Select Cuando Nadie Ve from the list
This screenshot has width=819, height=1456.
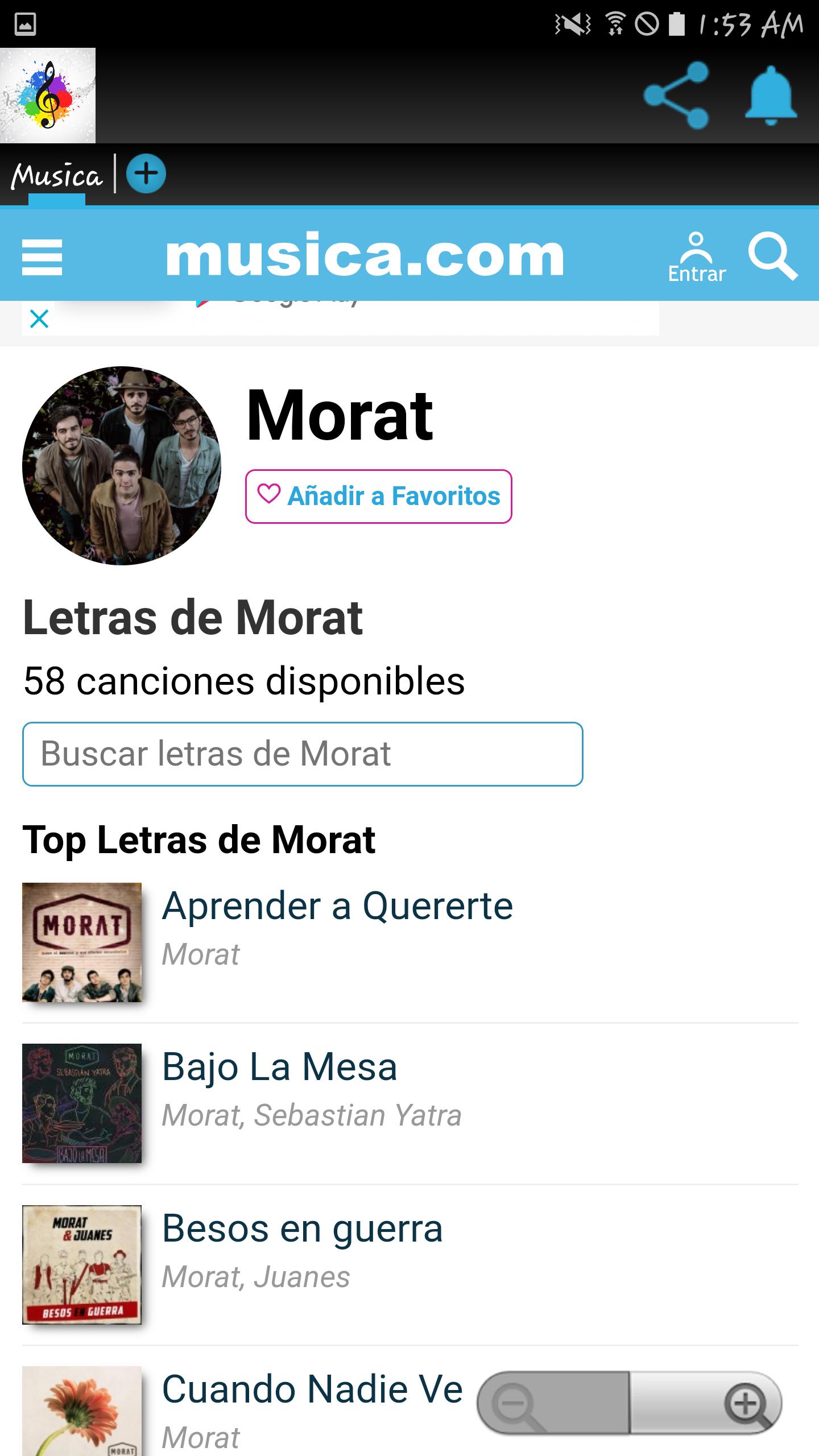312,1389
